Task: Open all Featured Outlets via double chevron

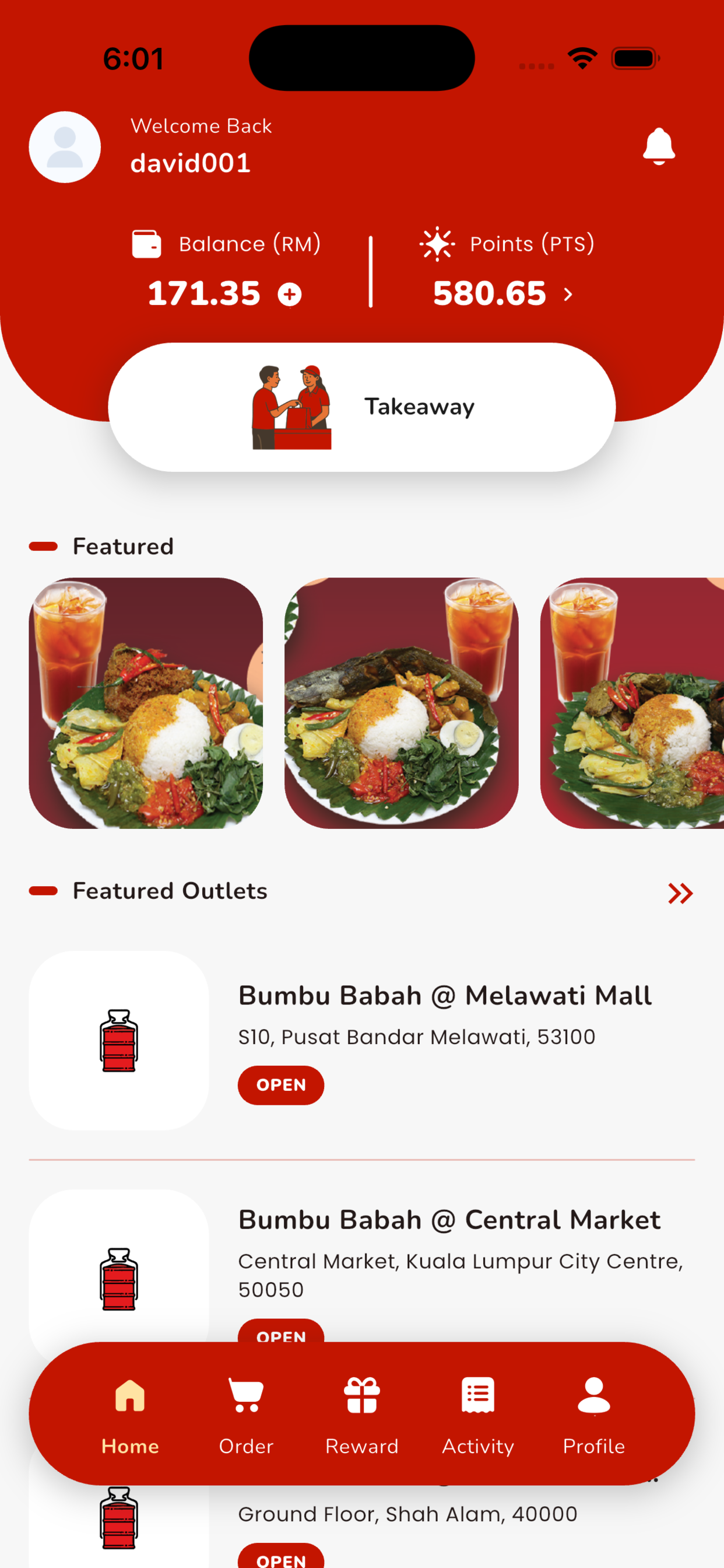Action: pyautogui.click(x=680, y=892)
